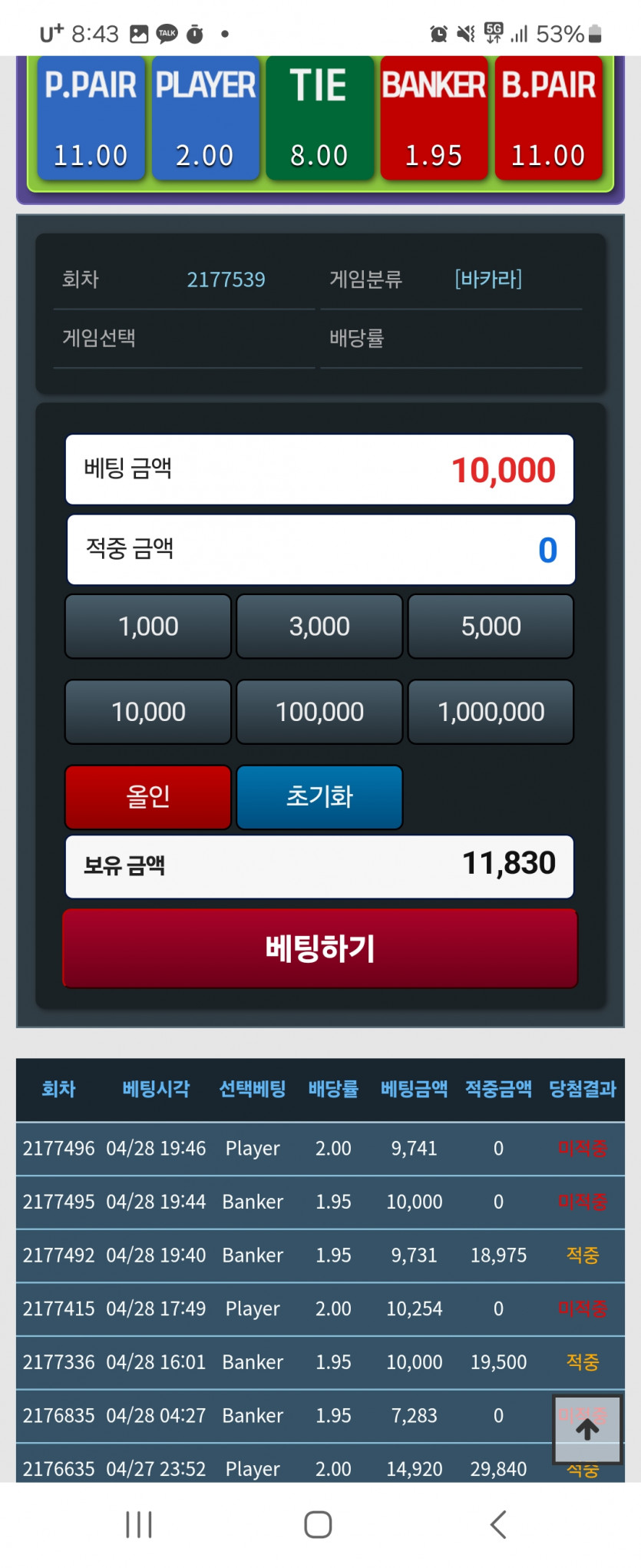Image resolution: width=641 pixels, height=1568 pixels.
Task: Go back using the system back button
Action: 498,1524
